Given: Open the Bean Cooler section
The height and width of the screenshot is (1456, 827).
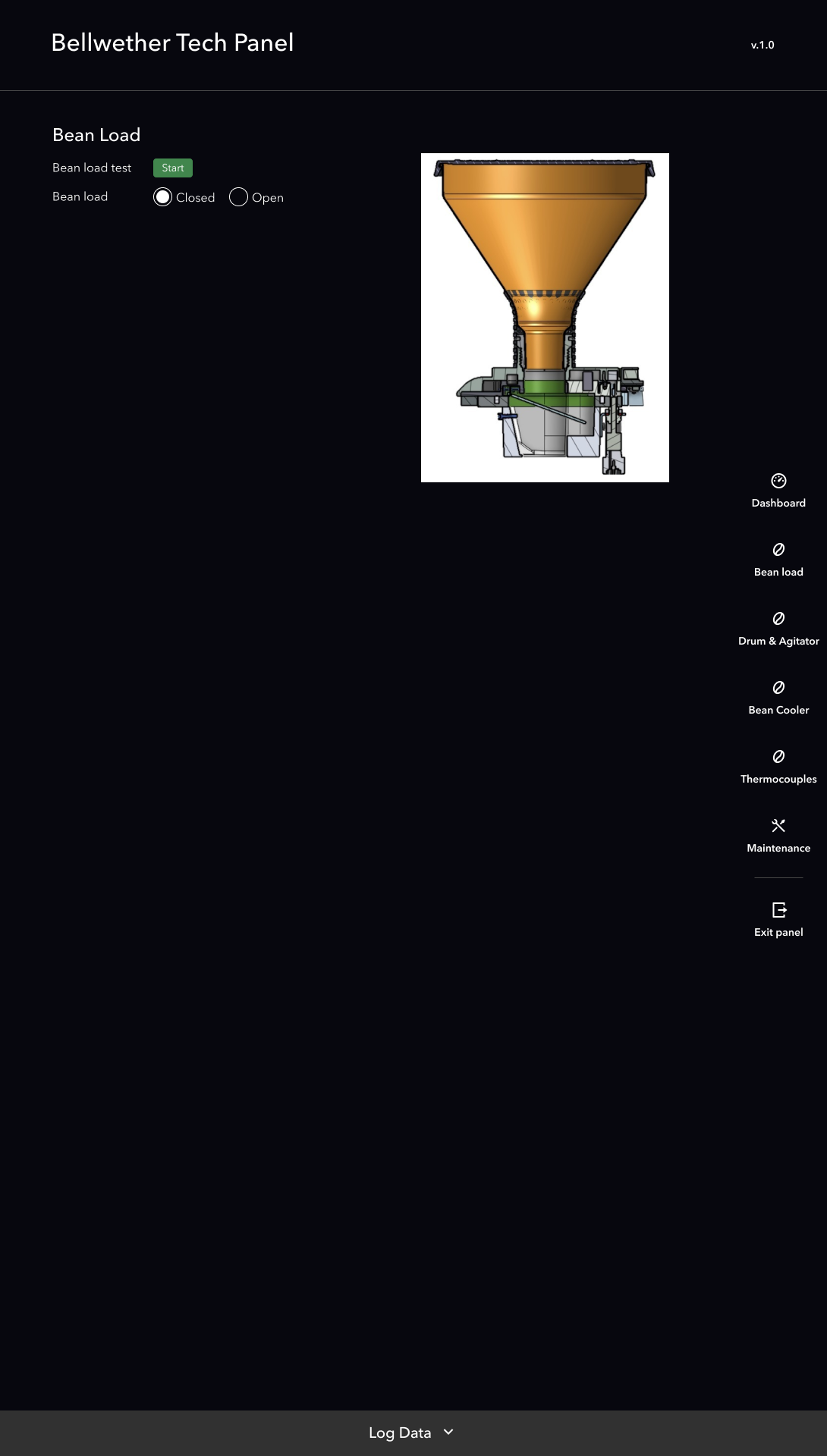Looking at the screenshot, I should 778,698.
